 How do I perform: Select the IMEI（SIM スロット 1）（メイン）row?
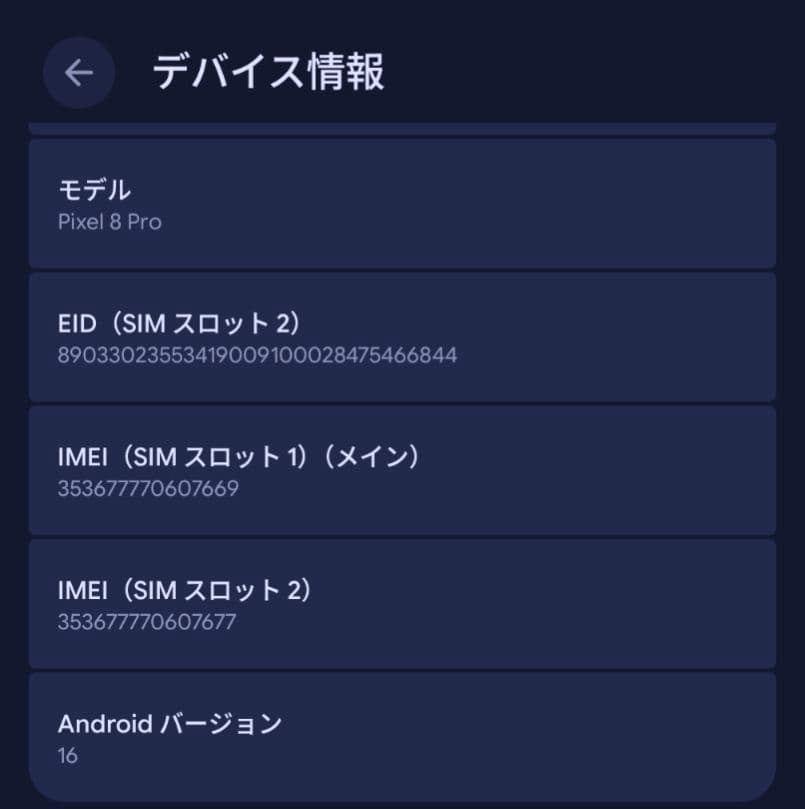tap(400, 470)
